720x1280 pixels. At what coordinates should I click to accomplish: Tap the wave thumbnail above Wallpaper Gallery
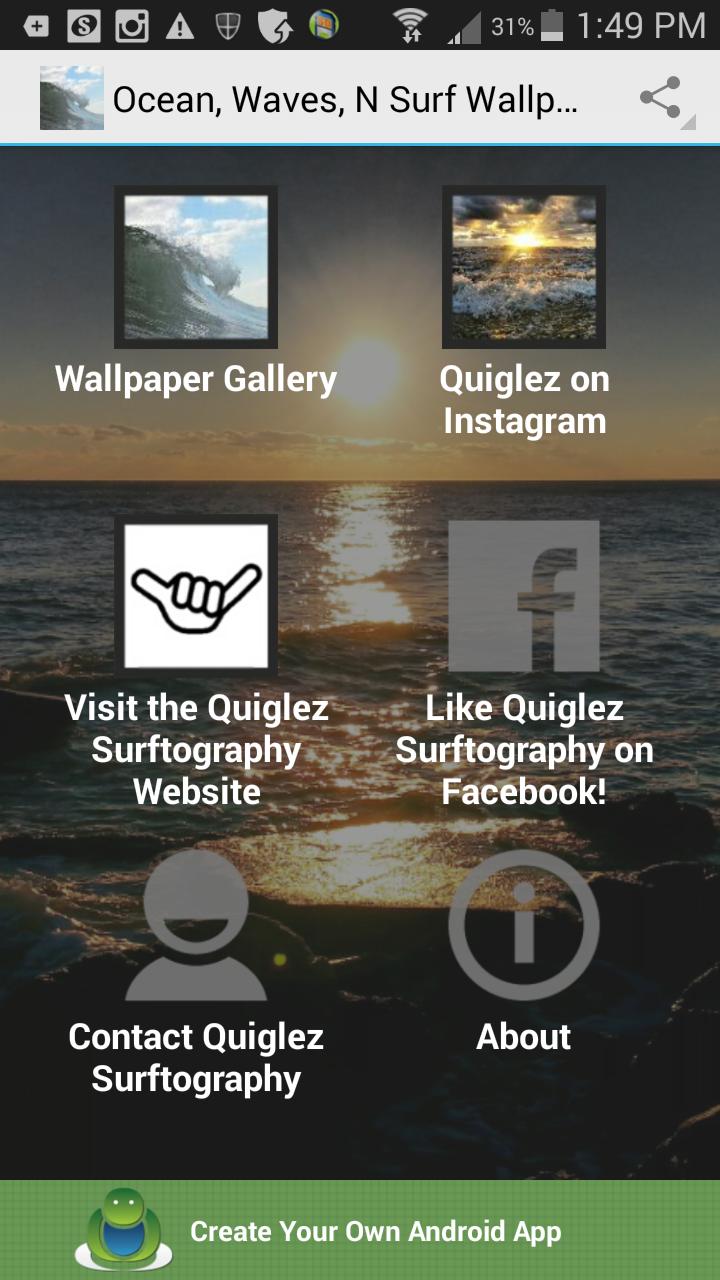[195, 267]
